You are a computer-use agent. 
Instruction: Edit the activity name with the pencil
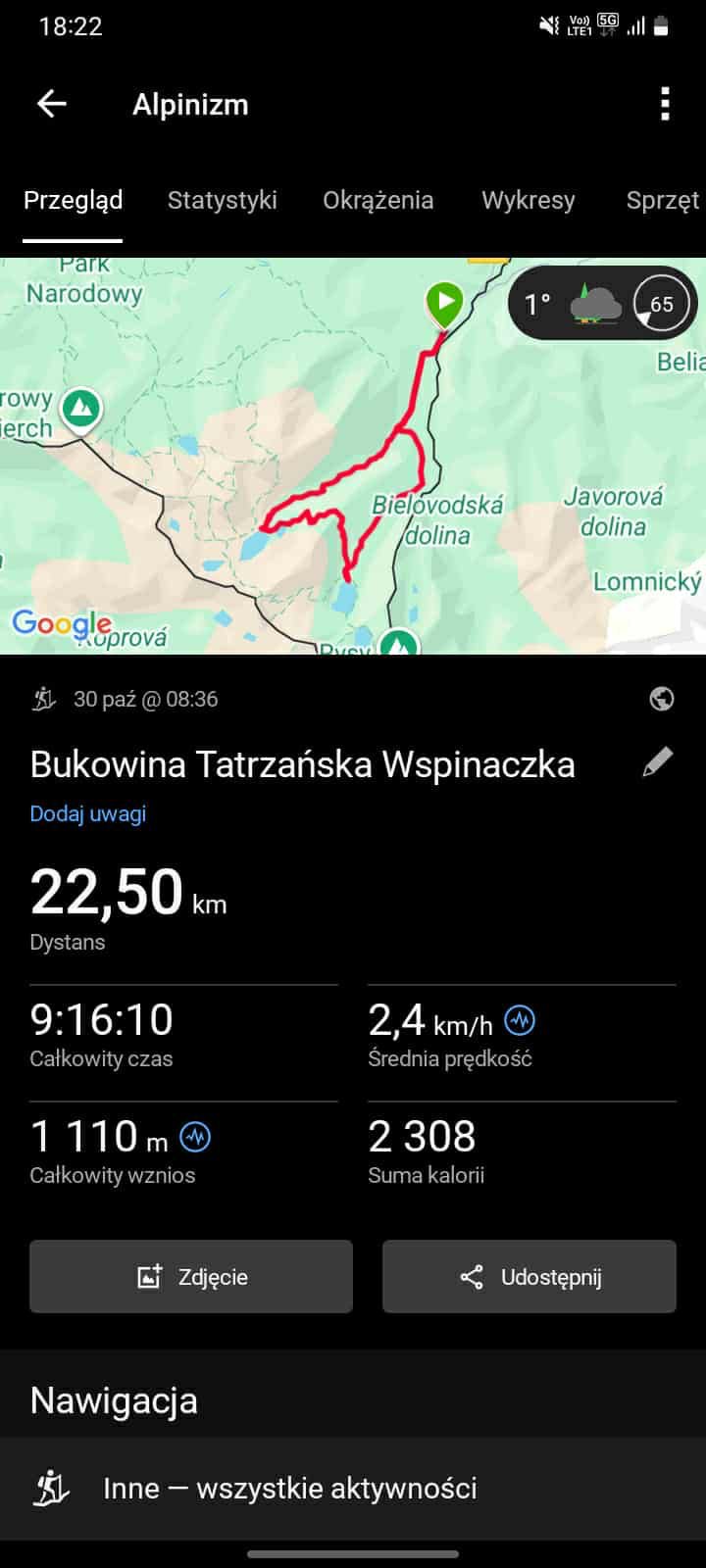tap(657, 762)
